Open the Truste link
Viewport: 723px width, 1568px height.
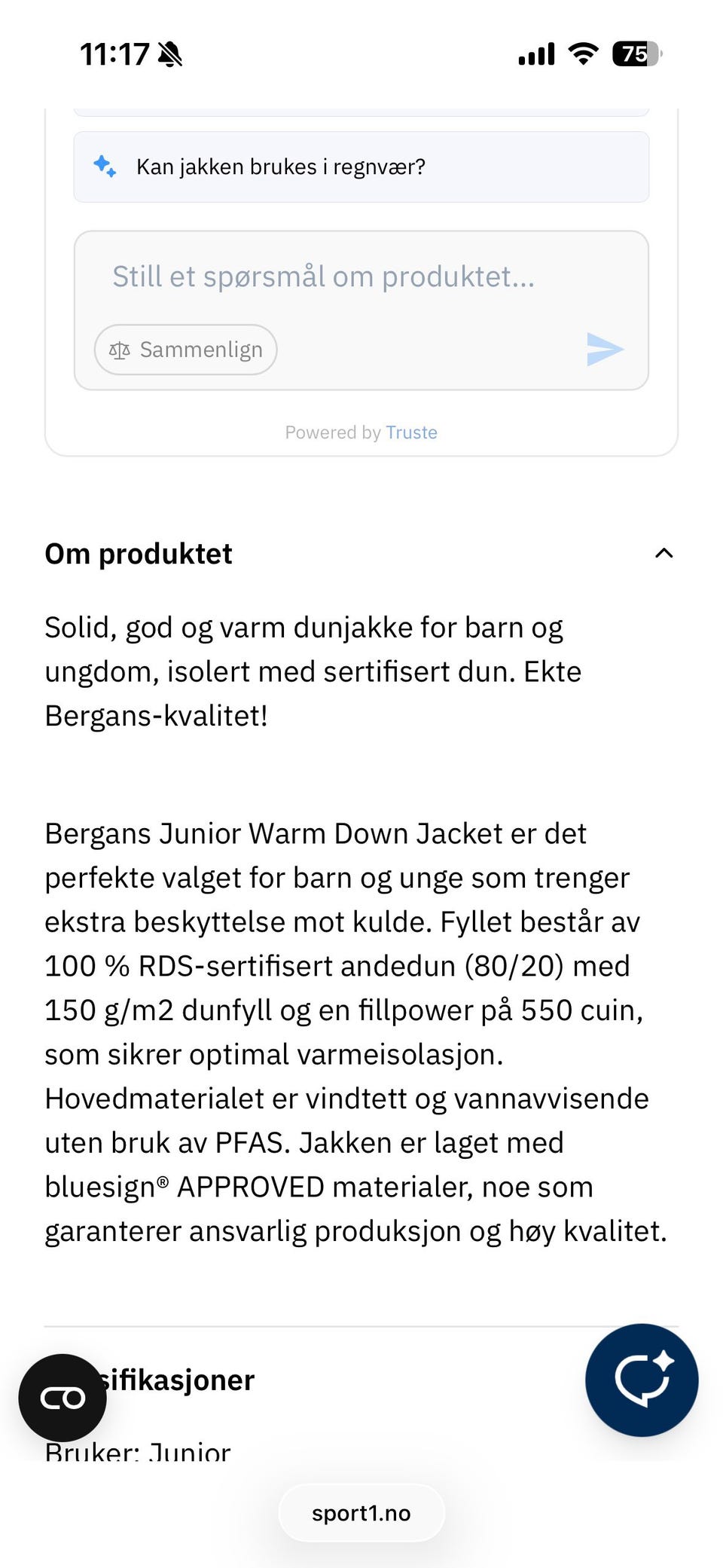(411, 432)
